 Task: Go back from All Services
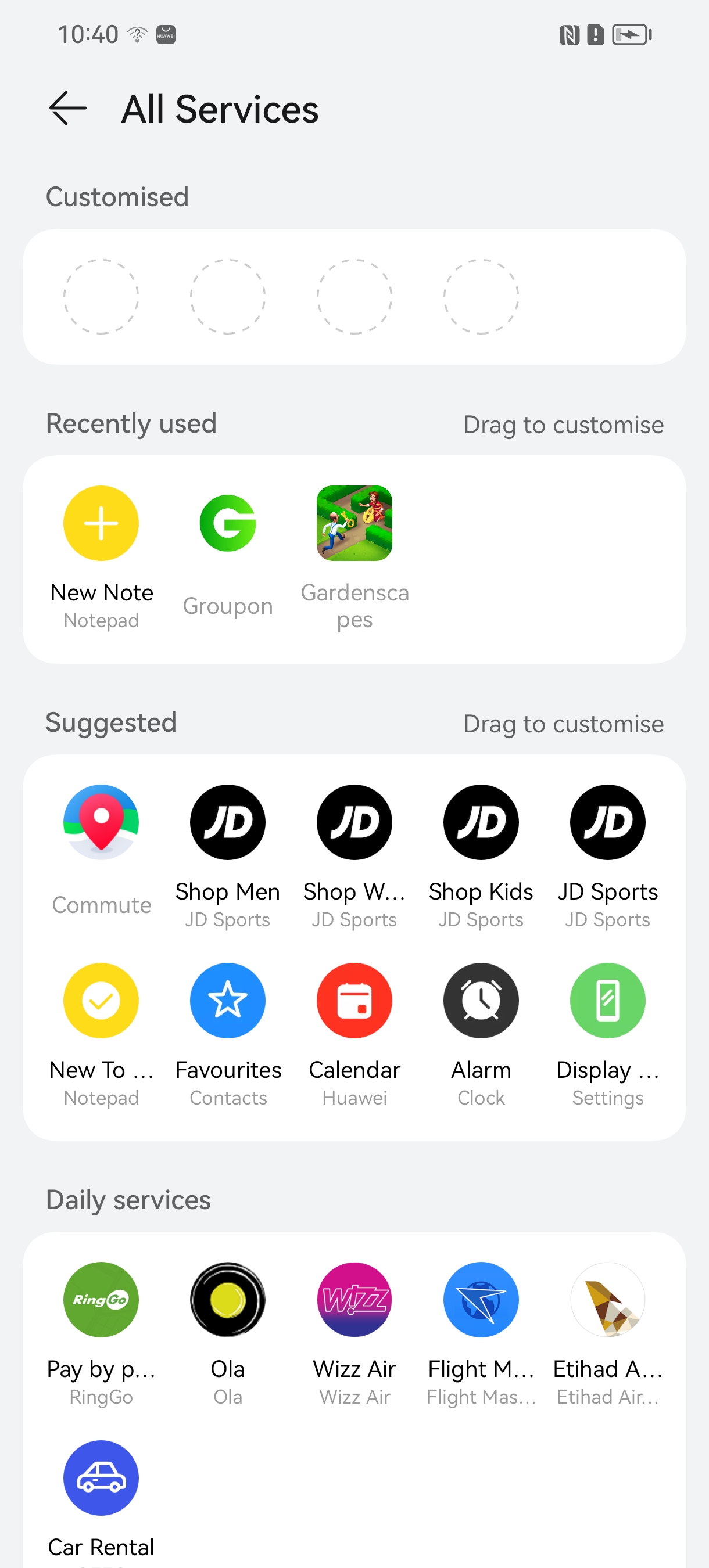[67, 109]
